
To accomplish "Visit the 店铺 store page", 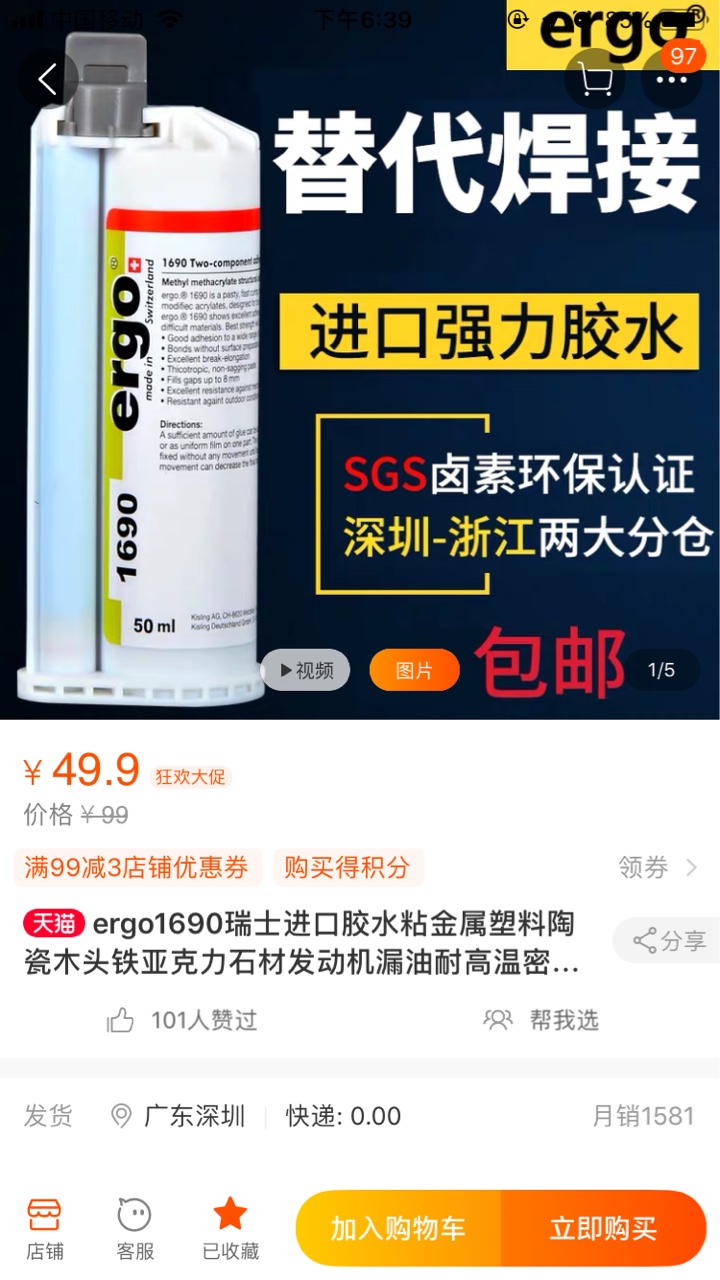I will pos(44,1230).
